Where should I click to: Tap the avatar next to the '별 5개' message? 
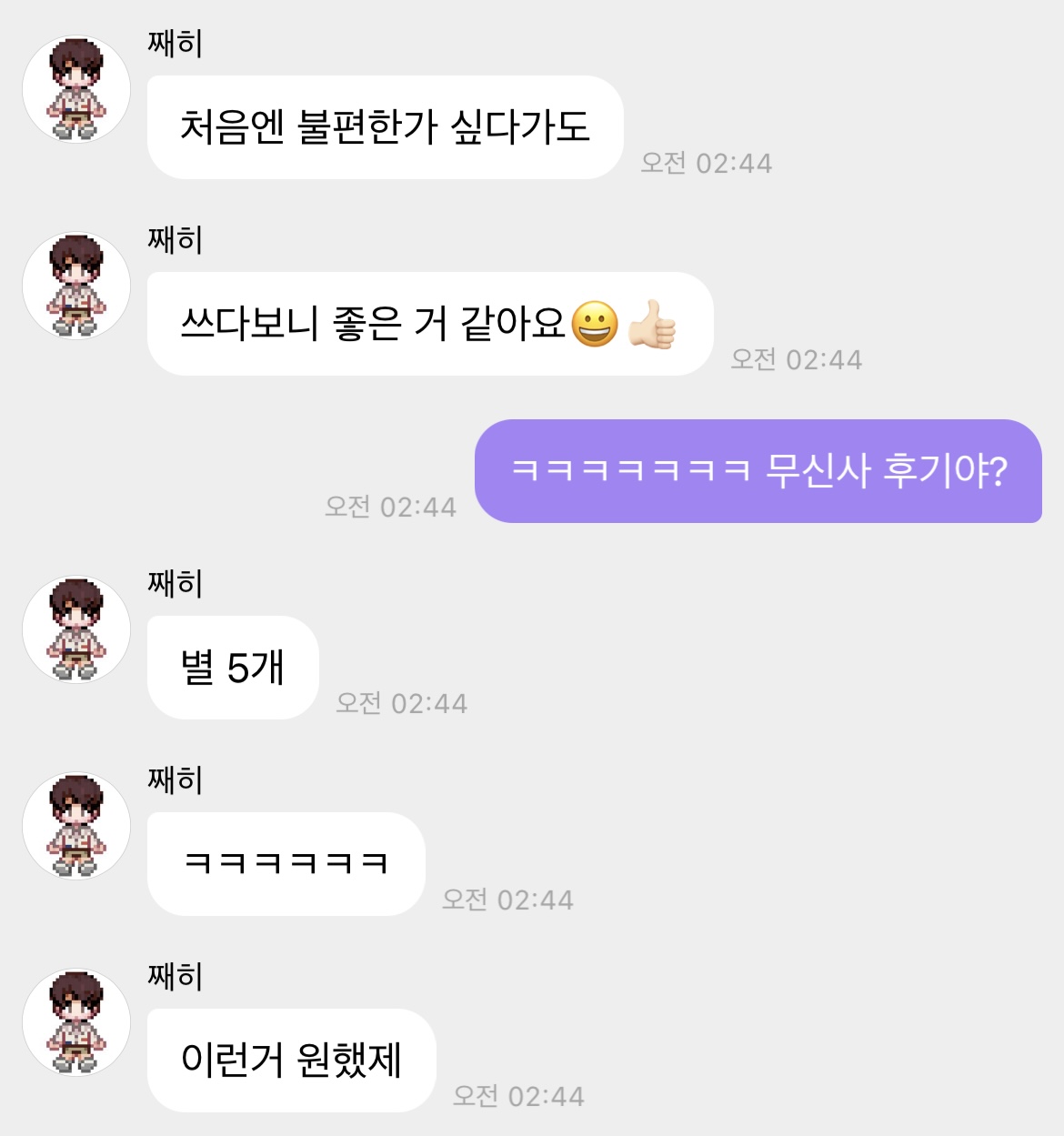75,628
